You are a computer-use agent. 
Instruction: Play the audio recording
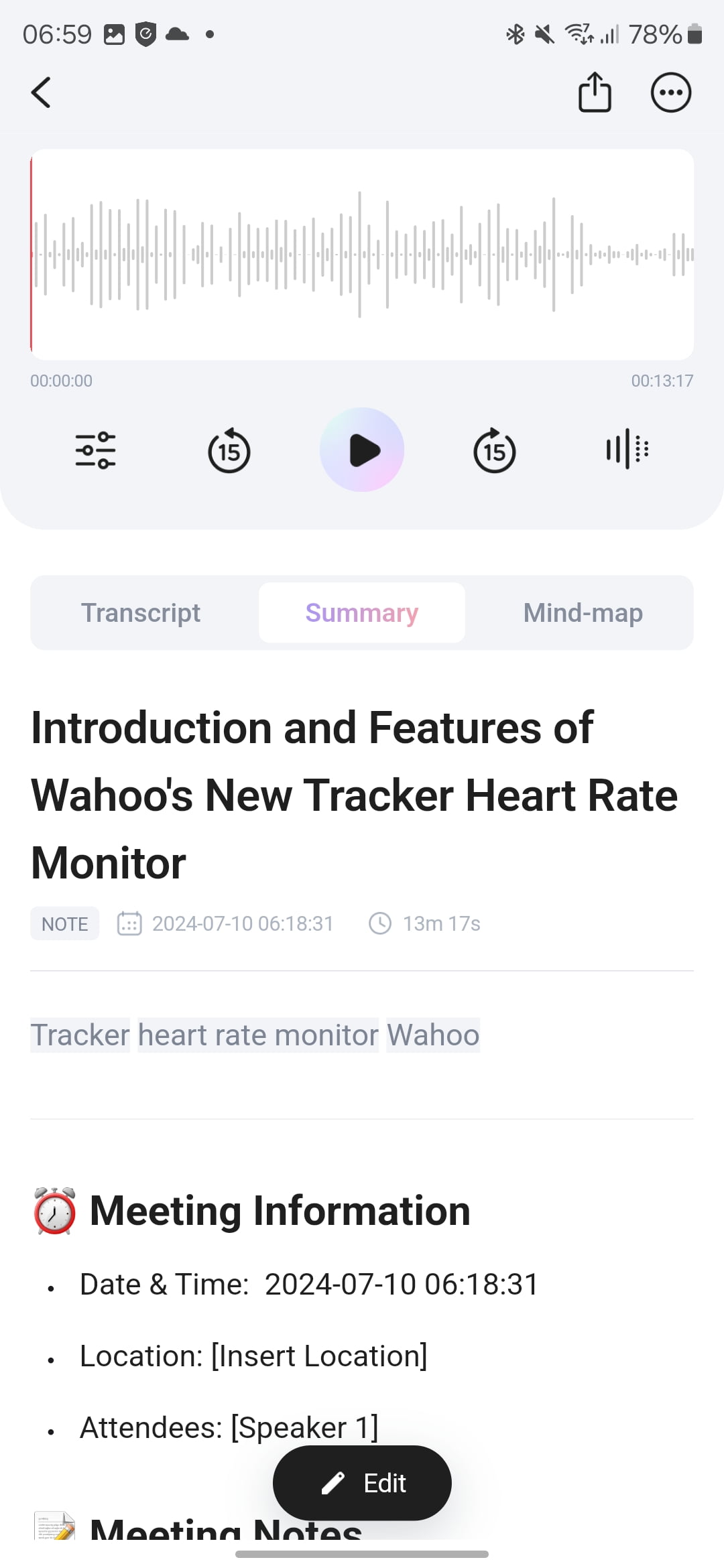(x=362, y=450)
